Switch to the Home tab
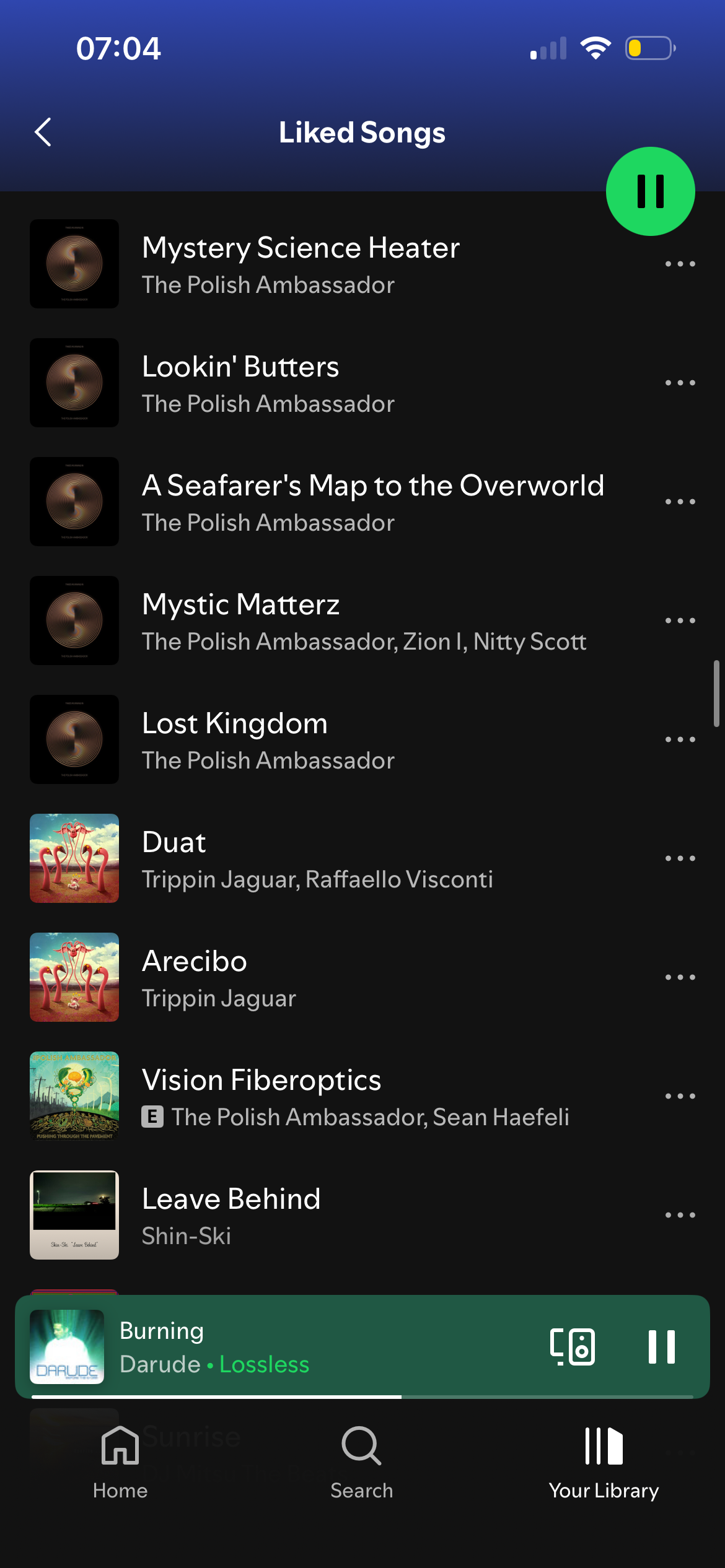Viewport: 725px width, 1568px height. pos(120,1463)
